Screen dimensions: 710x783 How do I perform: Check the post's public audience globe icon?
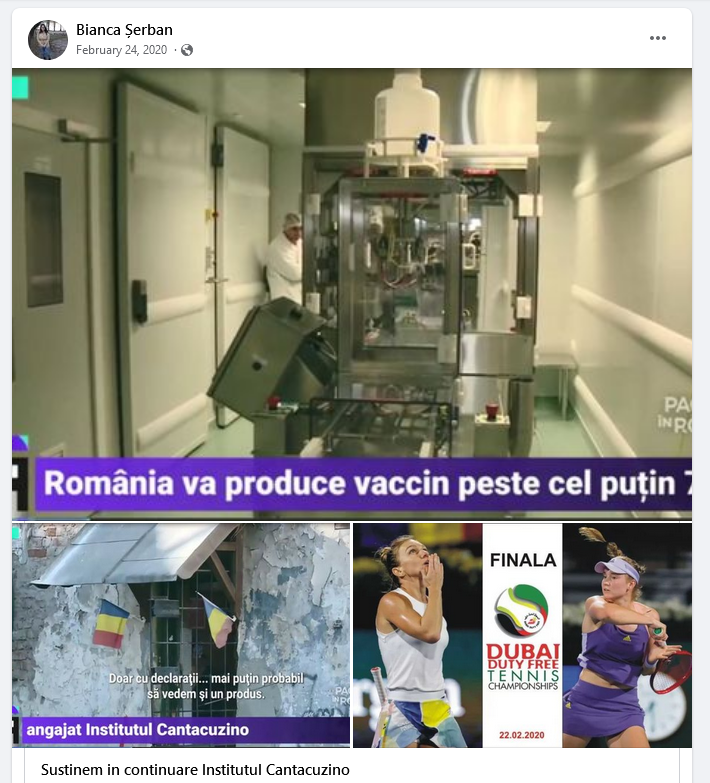187,50
